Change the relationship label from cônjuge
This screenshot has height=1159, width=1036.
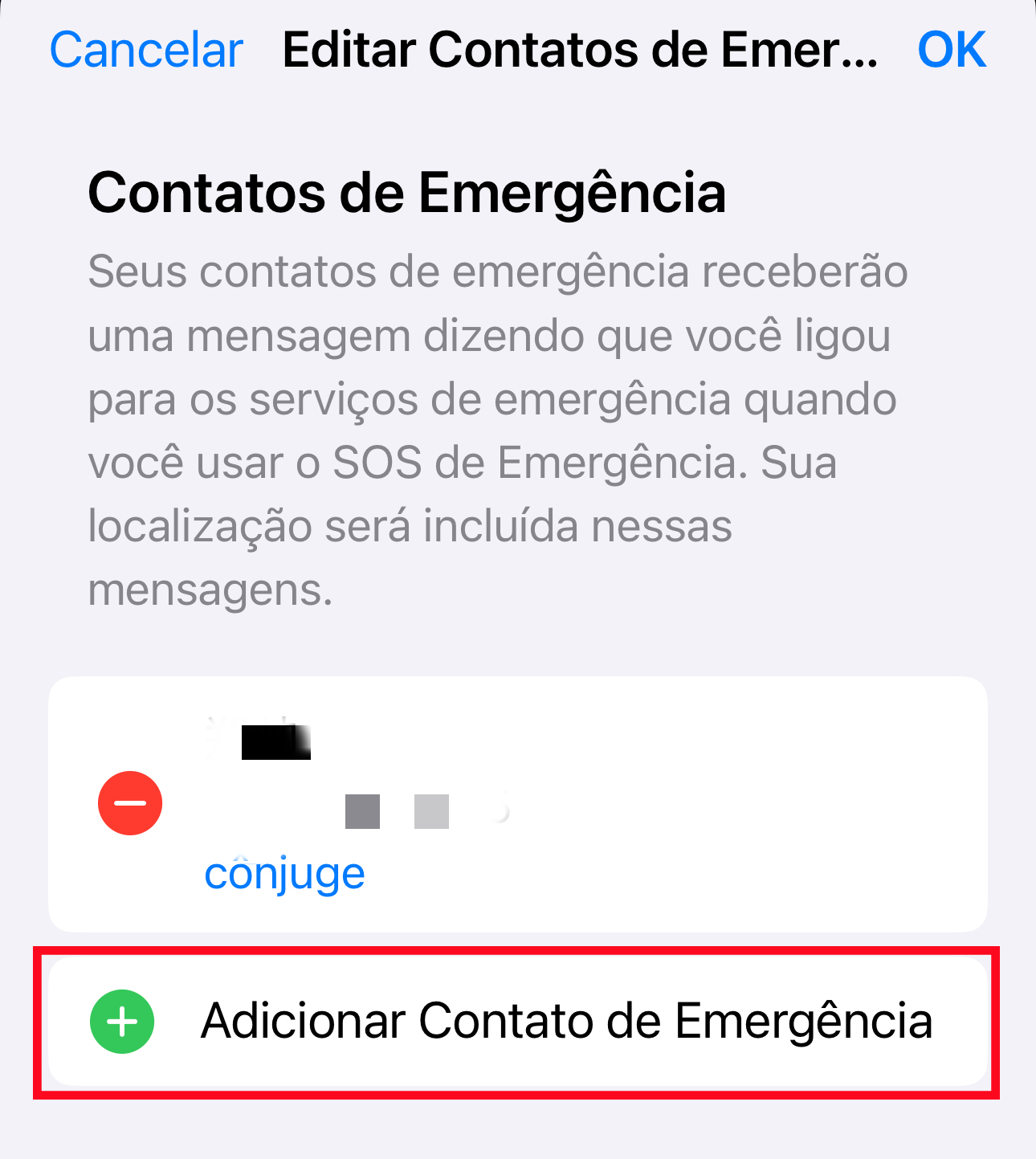285,874
